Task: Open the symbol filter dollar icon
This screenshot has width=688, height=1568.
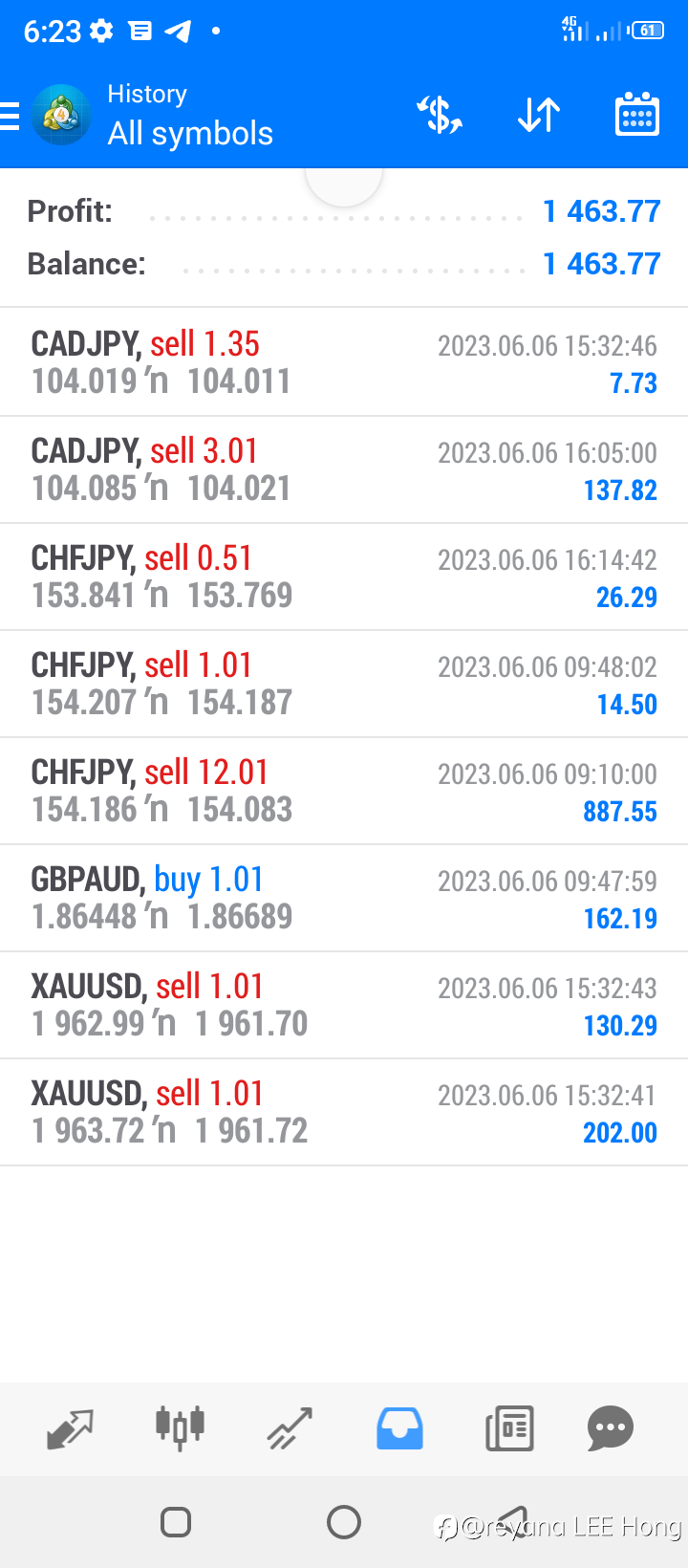Action: pyautogui.click(x=440, y=116)
